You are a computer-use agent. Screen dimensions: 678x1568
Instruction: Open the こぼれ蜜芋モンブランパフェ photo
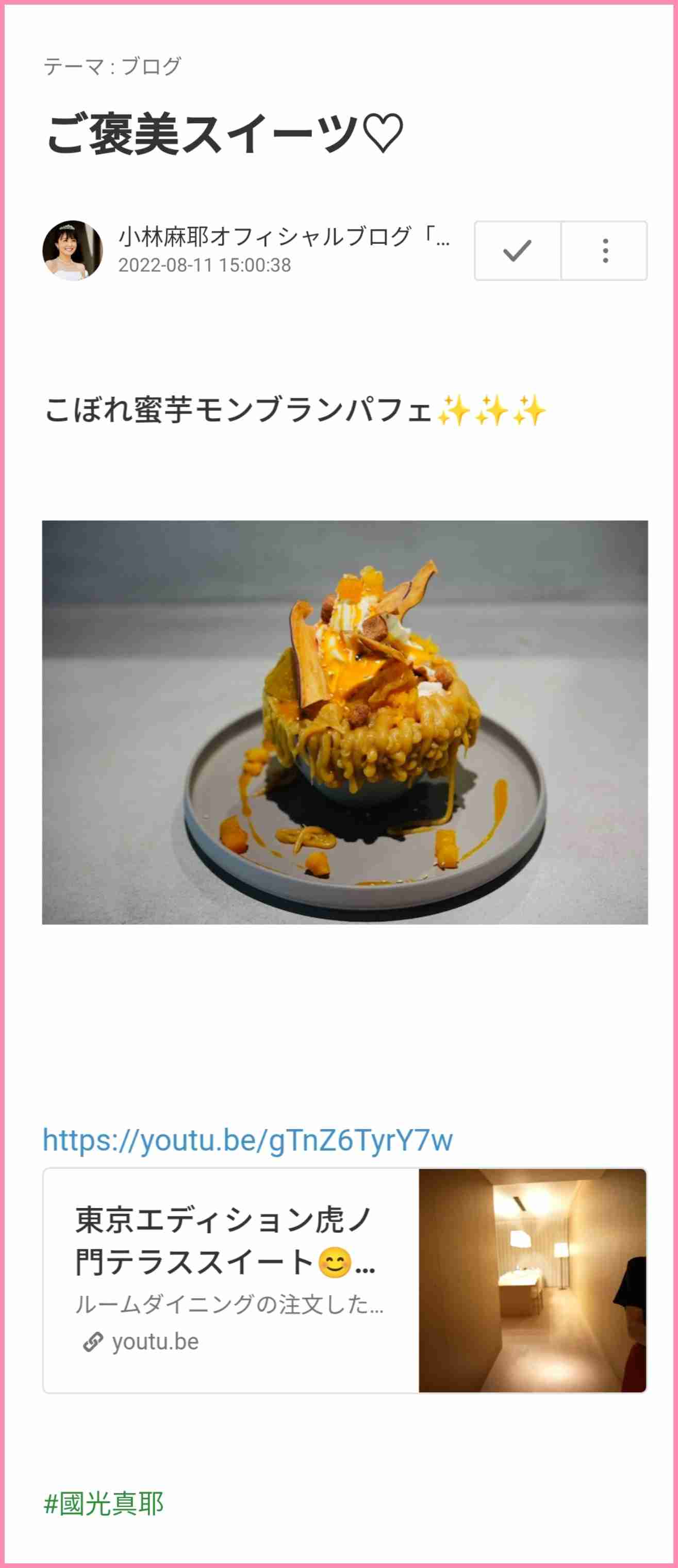344,722
